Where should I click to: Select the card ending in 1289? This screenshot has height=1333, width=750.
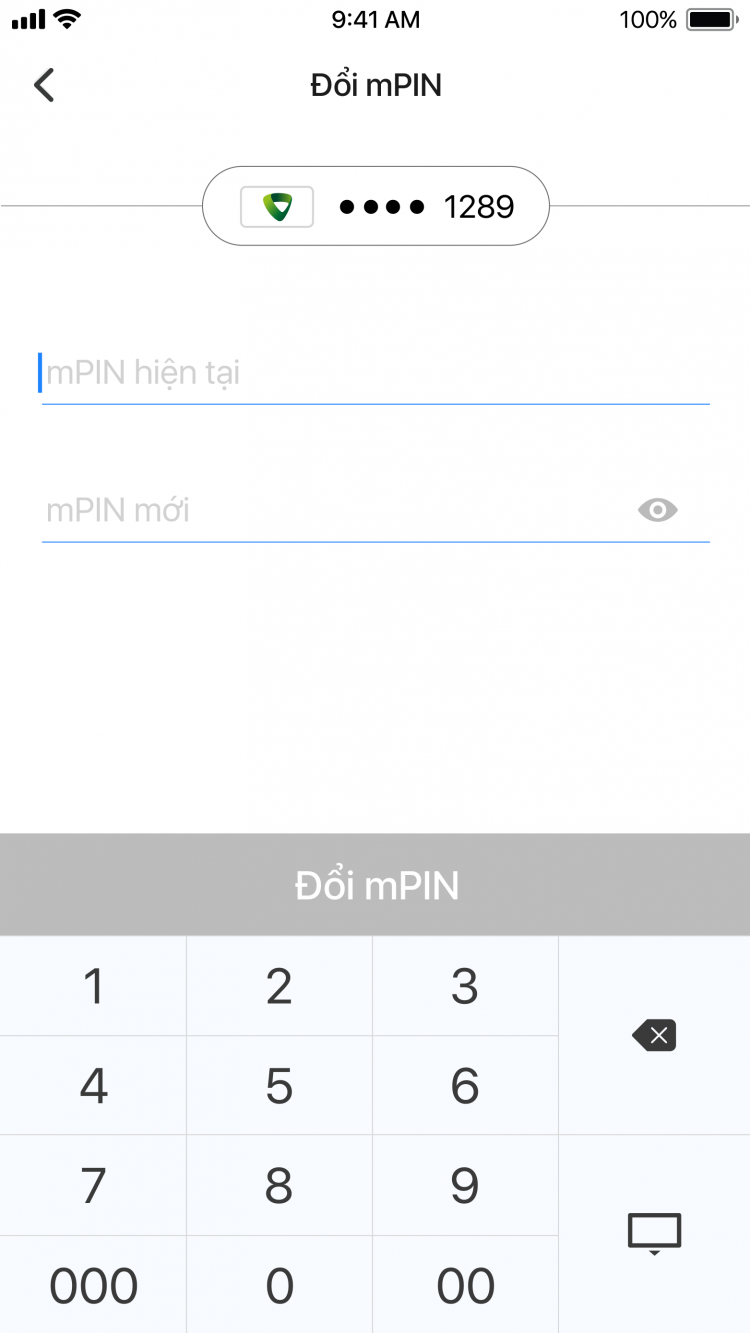pyautogui.click(x=376, y=206)
